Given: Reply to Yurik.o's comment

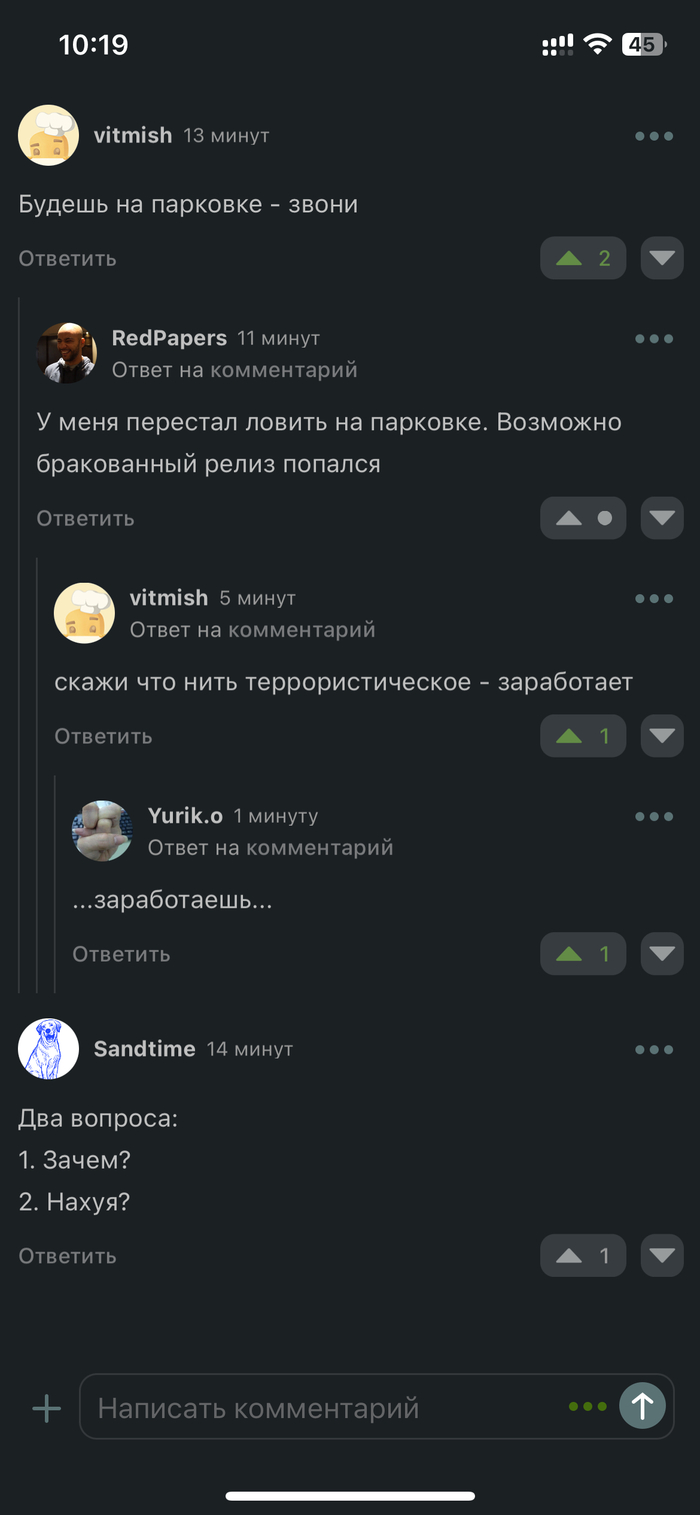Looking at the screenshot, I should tap(121, 954).
